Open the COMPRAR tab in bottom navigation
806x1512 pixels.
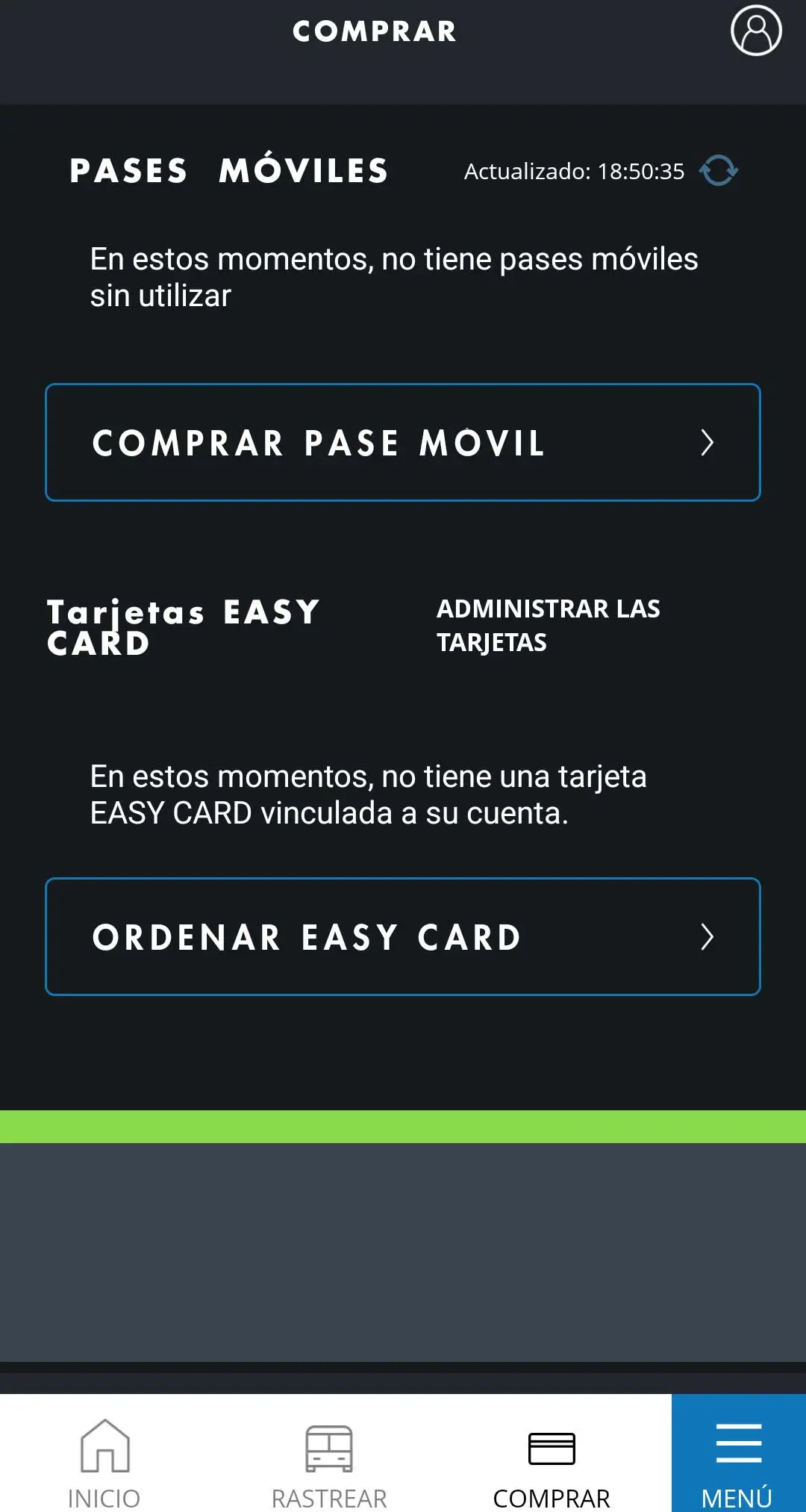pos(552,1463)
